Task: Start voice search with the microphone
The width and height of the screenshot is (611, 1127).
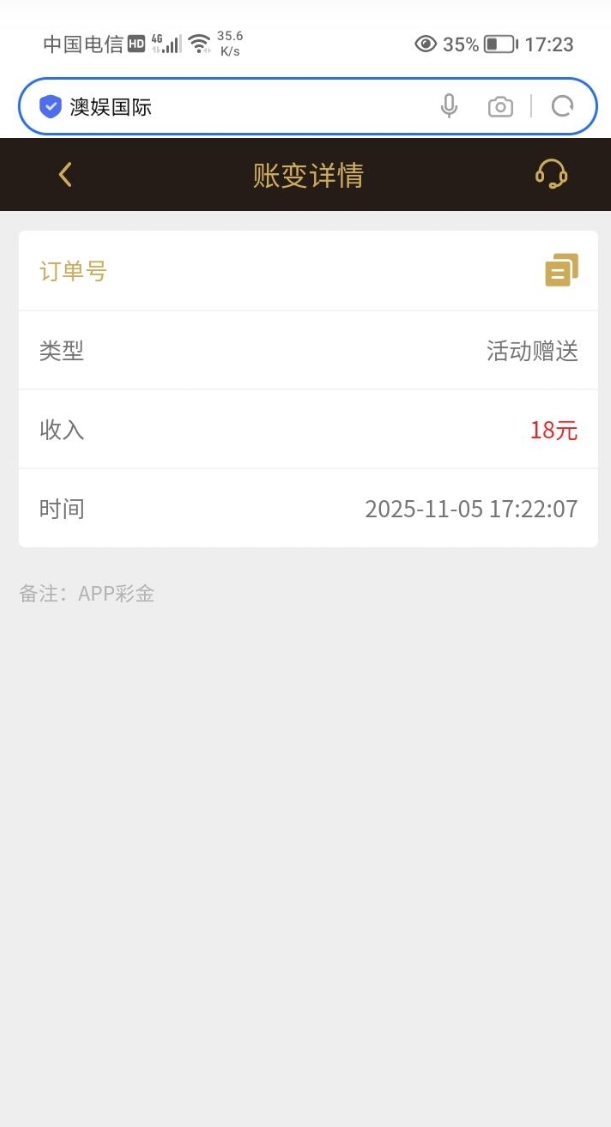Action: (449, 106)
